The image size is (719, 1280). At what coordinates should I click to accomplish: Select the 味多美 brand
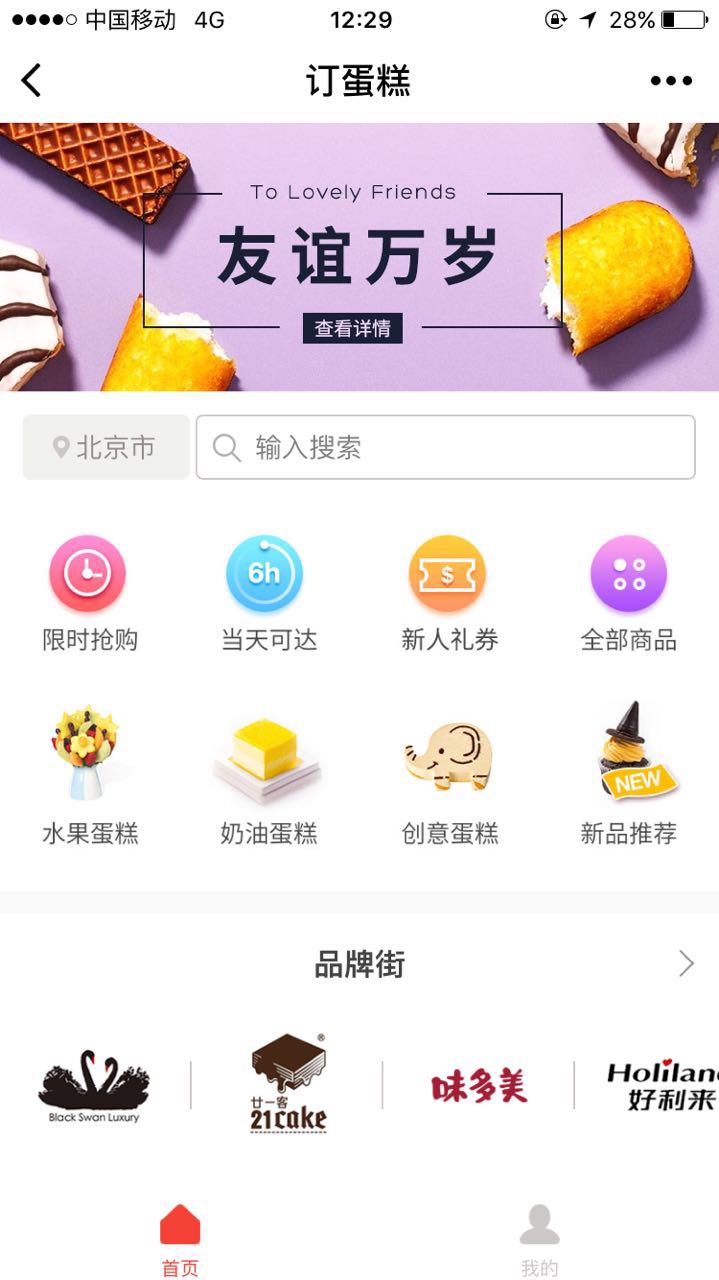click(479, 1086)
